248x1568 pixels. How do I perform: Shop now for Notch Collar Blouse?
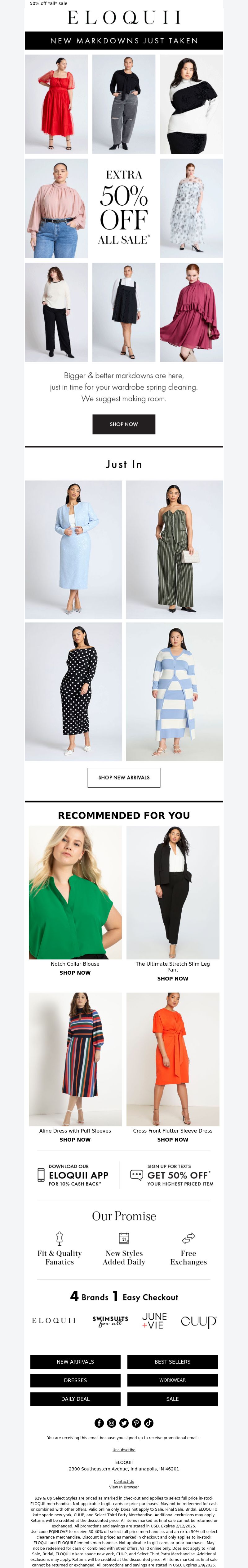[75, 973]
